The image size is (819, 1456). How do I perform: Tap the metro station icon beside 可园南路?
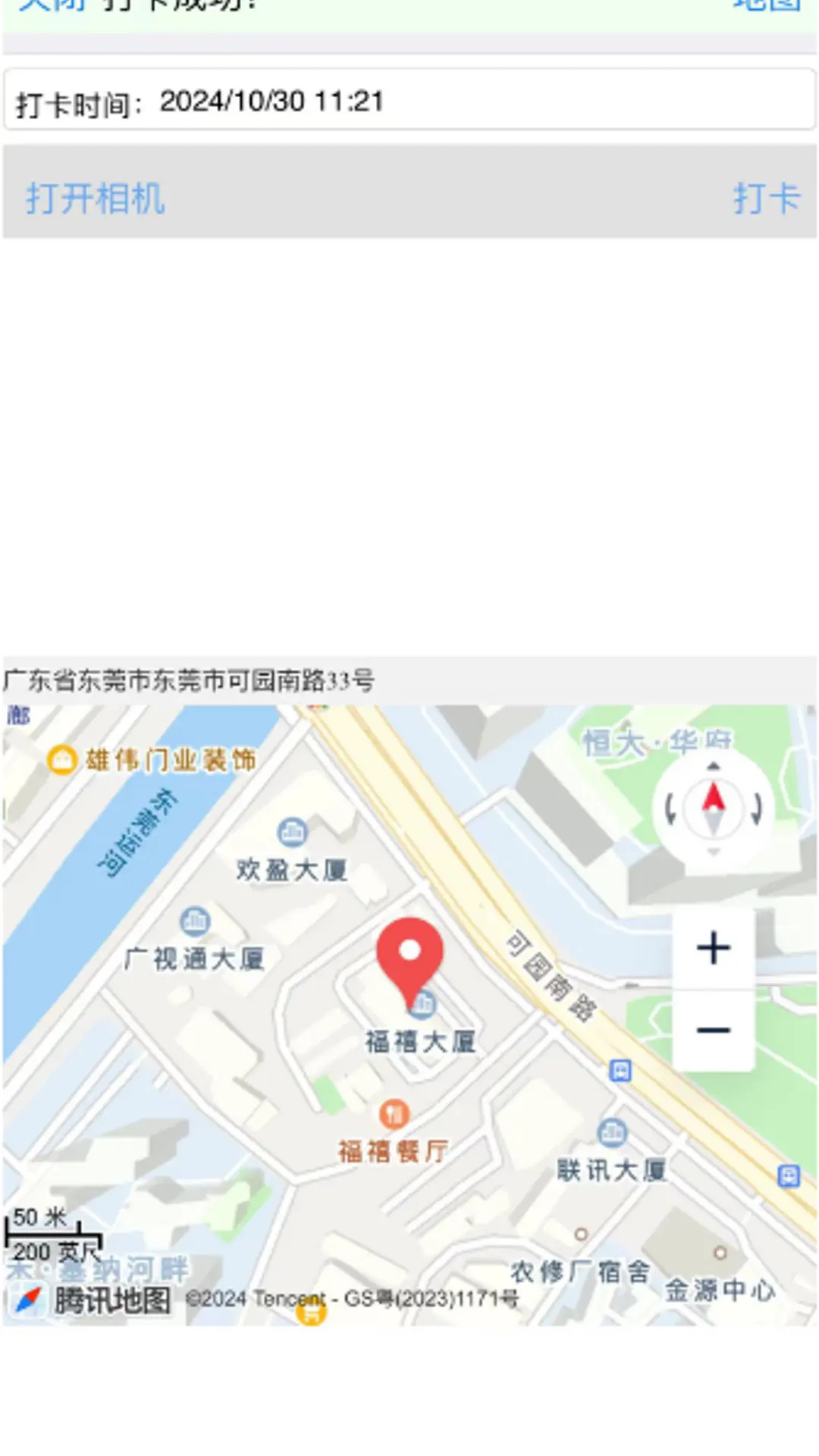click(x=620, y=1070)
